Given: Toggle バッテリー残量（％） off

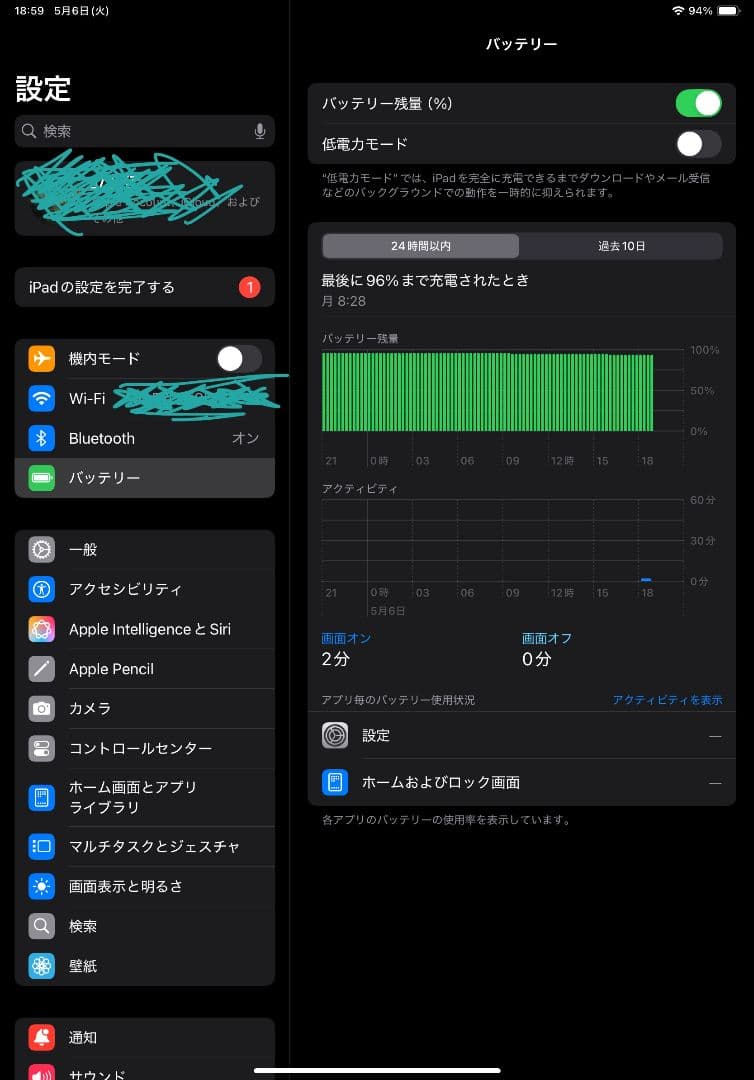Looking at the screenshot, I should (x=698, y=103).
